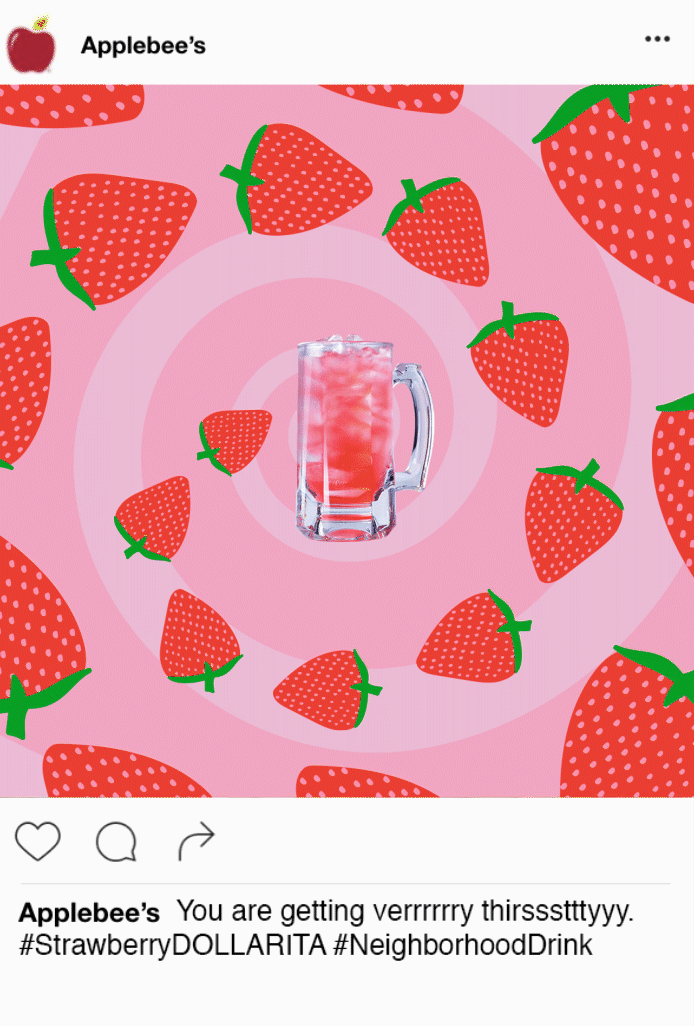Share the post via the arrow icon
This screenshot has height=1026, width=694.
pos(196,842)
